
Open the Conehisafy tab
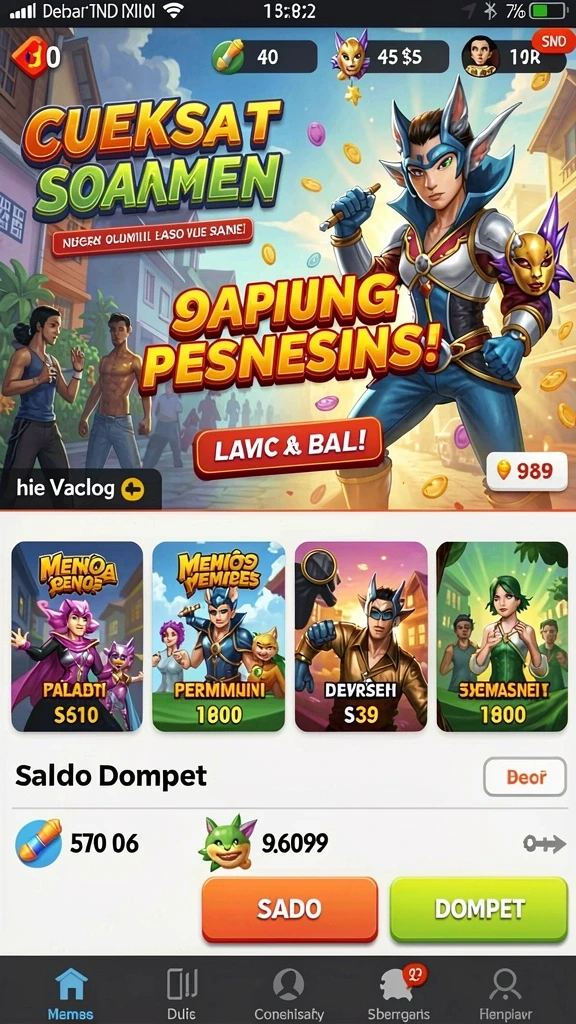pyautogui.click(x=288, y=993)
